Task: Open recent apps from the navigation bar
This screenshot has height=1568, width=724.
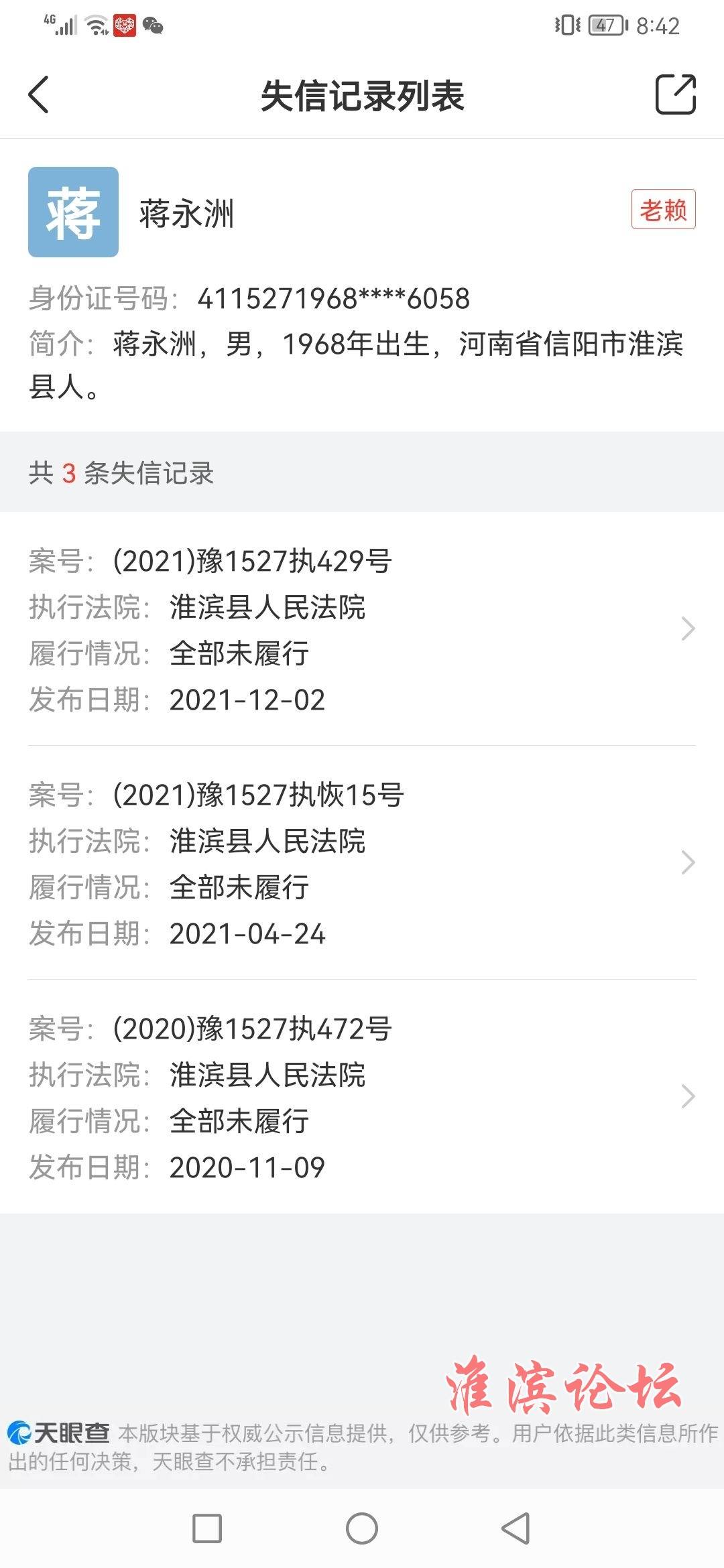Action: [207, 1528]
